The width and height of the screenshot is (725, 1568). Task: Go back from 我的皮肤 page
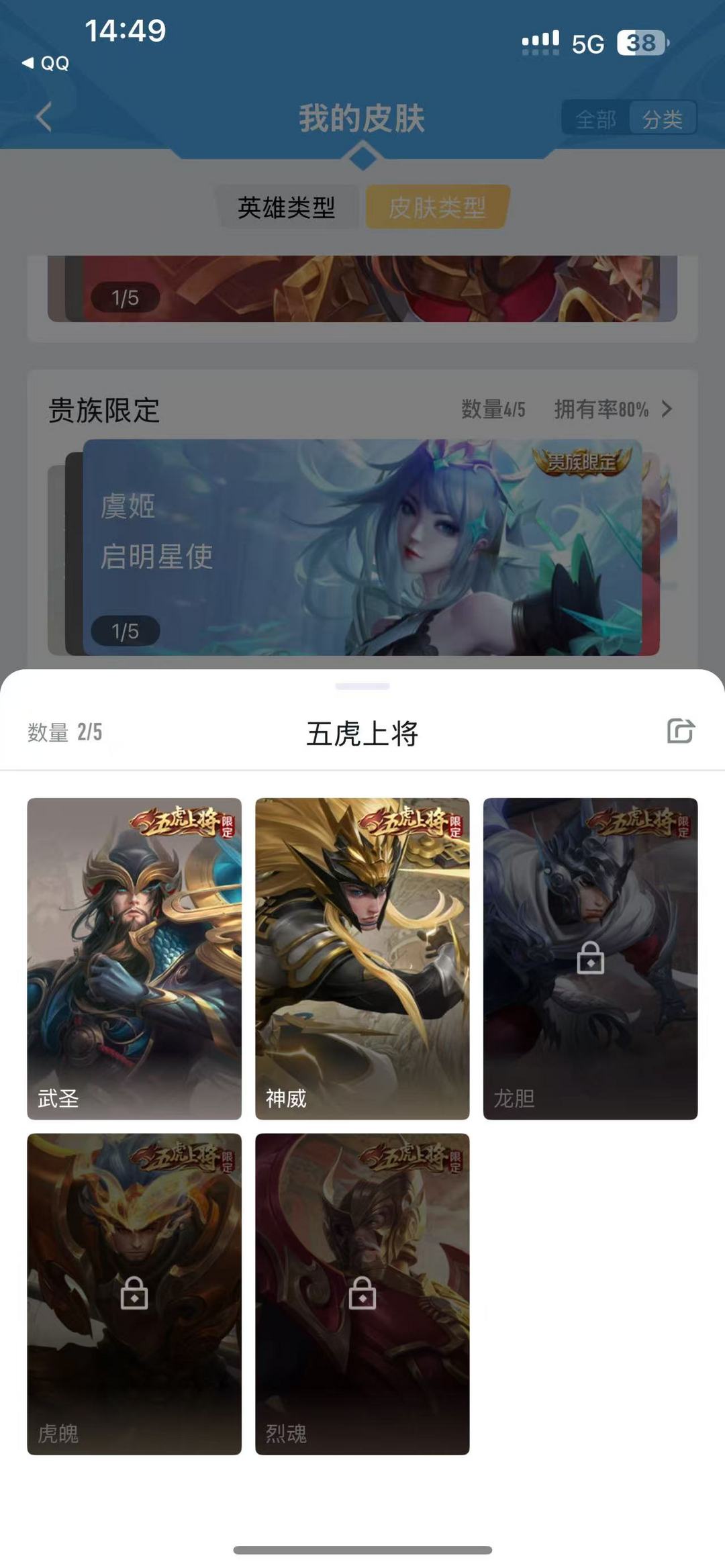coord(44,117)
